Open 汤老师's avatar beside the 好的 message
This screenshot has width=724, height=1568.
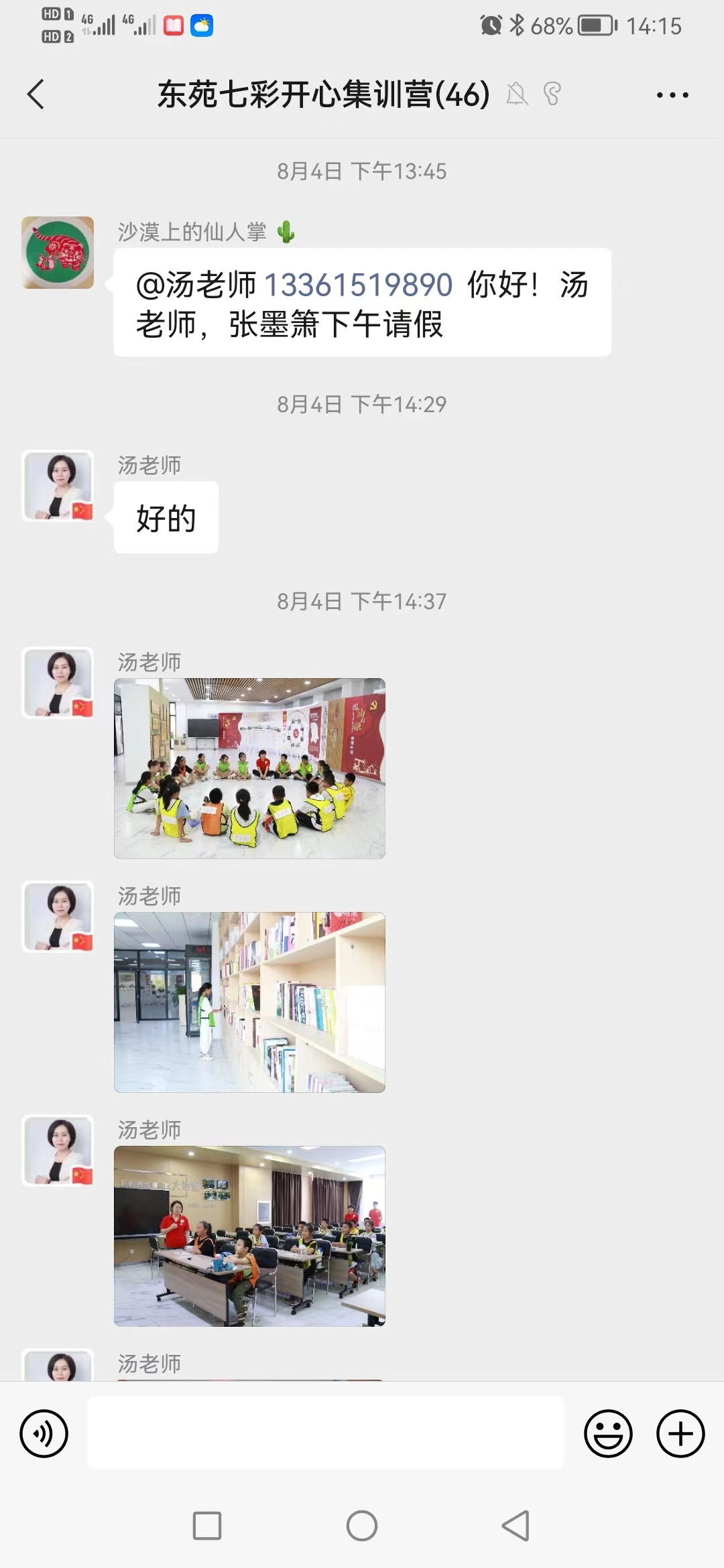58,486
